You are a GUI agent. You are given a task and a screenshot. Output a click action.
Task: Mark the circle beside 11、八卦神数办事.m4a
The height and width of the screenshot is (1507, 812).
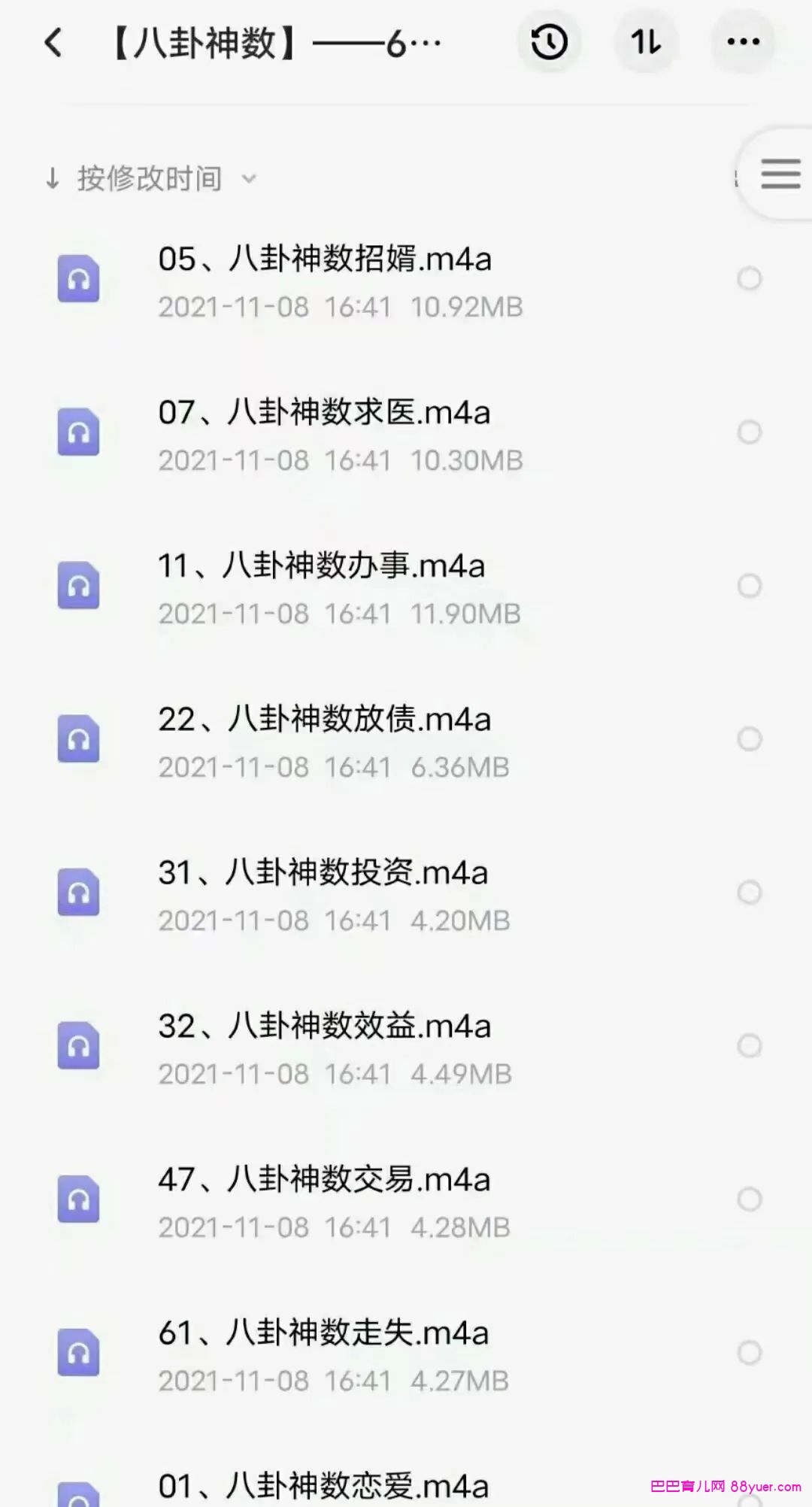pos(749,586)
